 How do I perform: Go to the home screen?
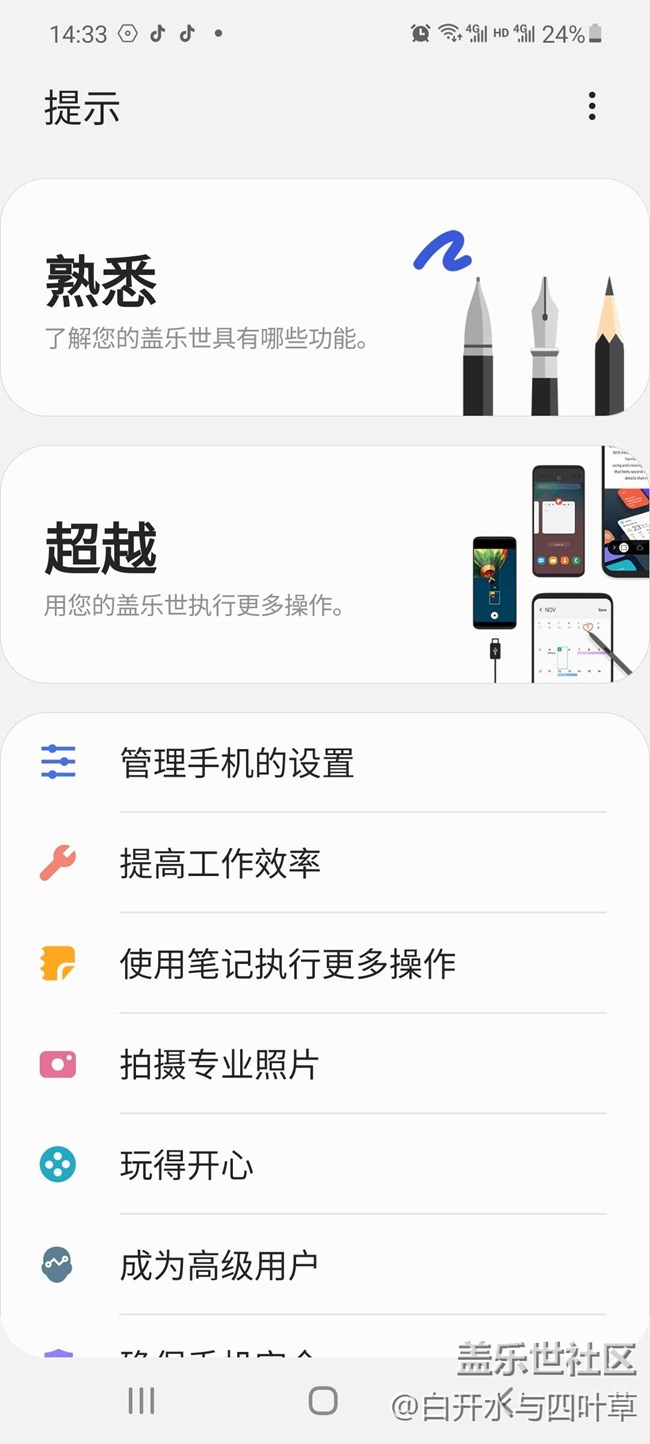click(323, 1401)
